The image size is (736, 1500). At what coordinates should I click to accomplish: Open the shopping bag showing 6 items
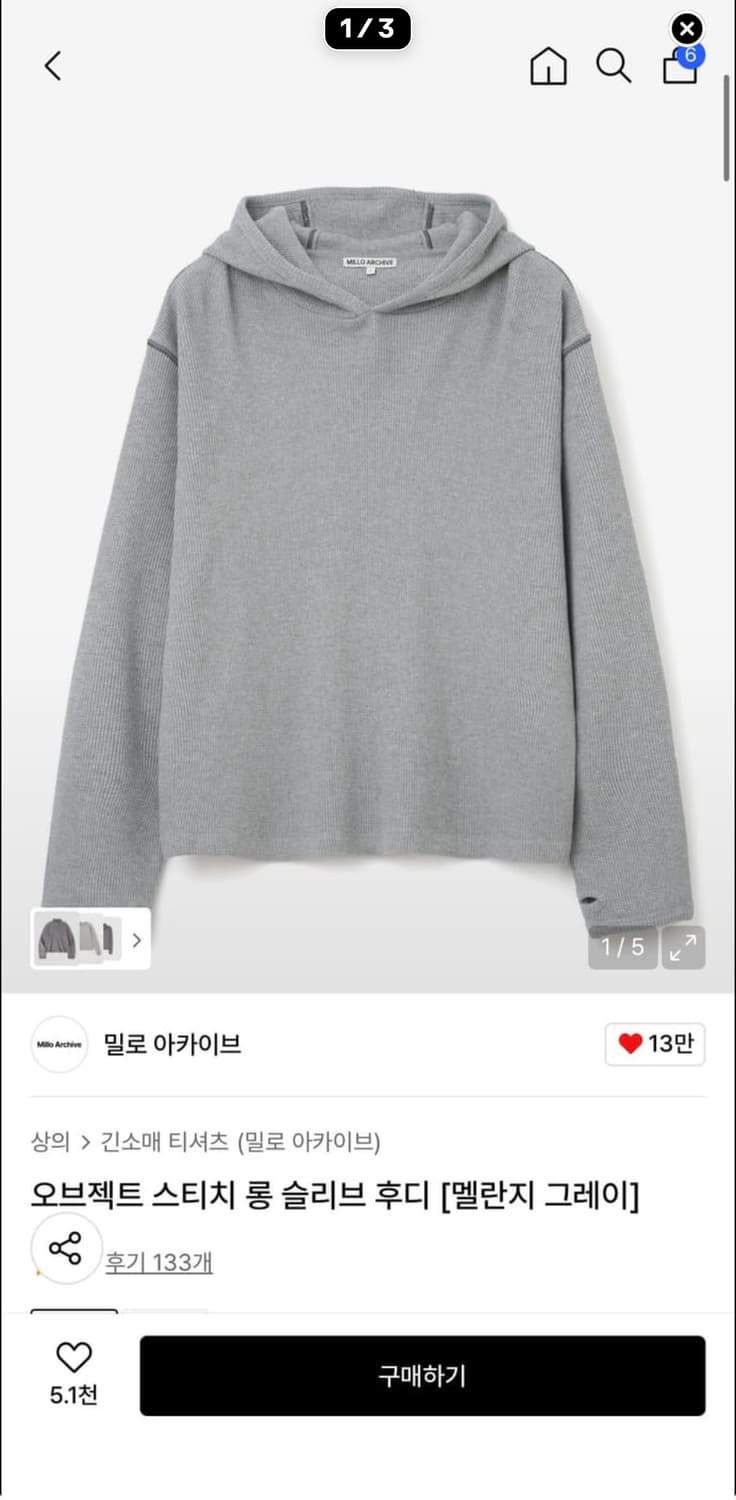pos(679,70)
